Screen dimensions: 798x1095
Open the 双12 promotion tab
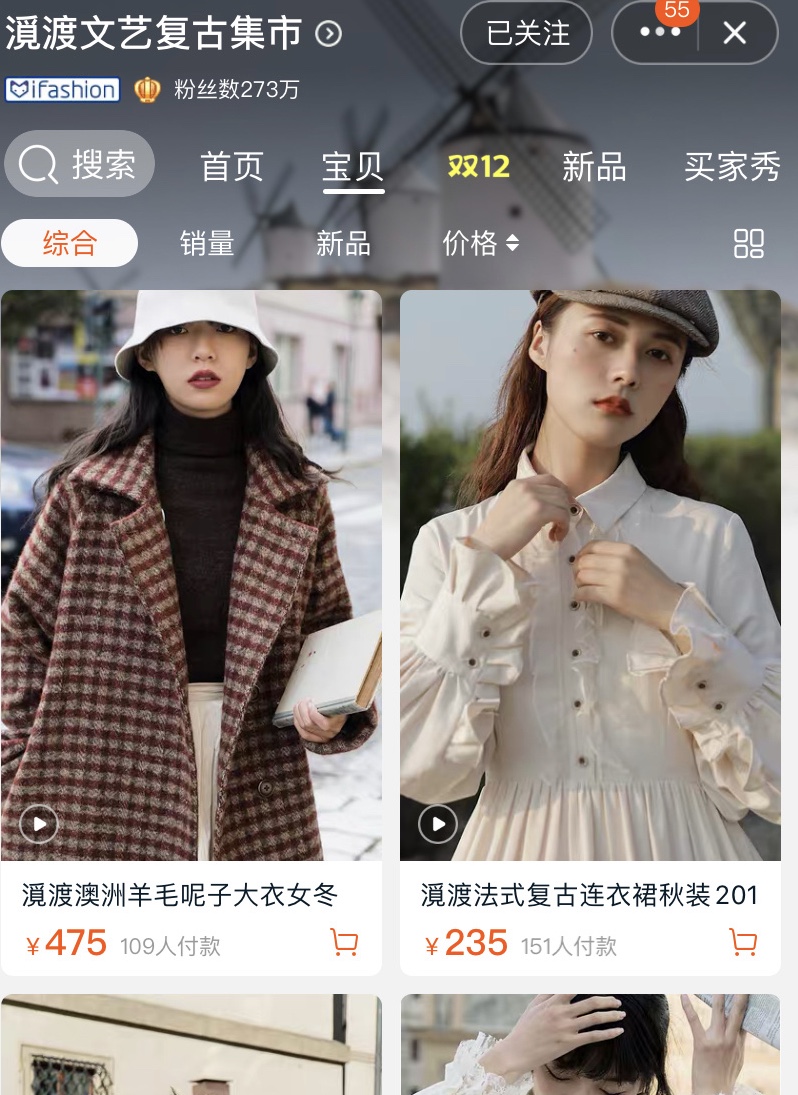pos(478,167)
